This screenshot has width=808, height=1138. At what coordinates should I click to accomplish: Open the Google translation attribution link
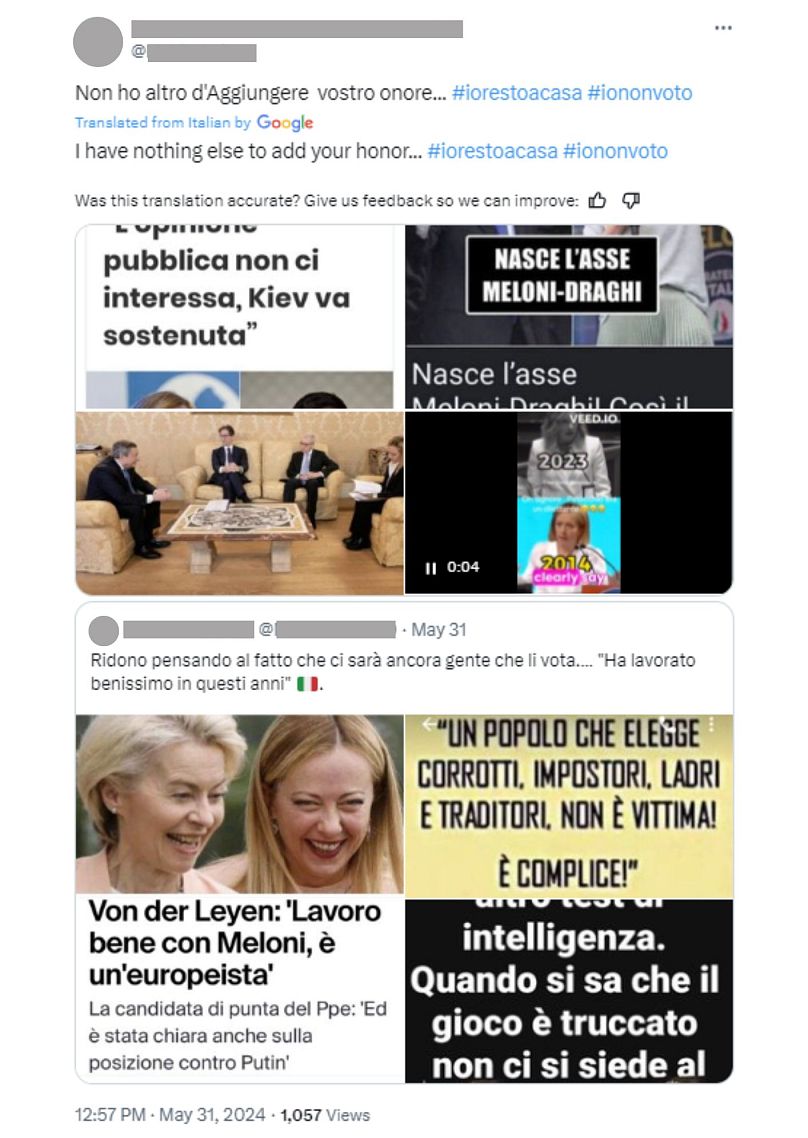[285, 122]
